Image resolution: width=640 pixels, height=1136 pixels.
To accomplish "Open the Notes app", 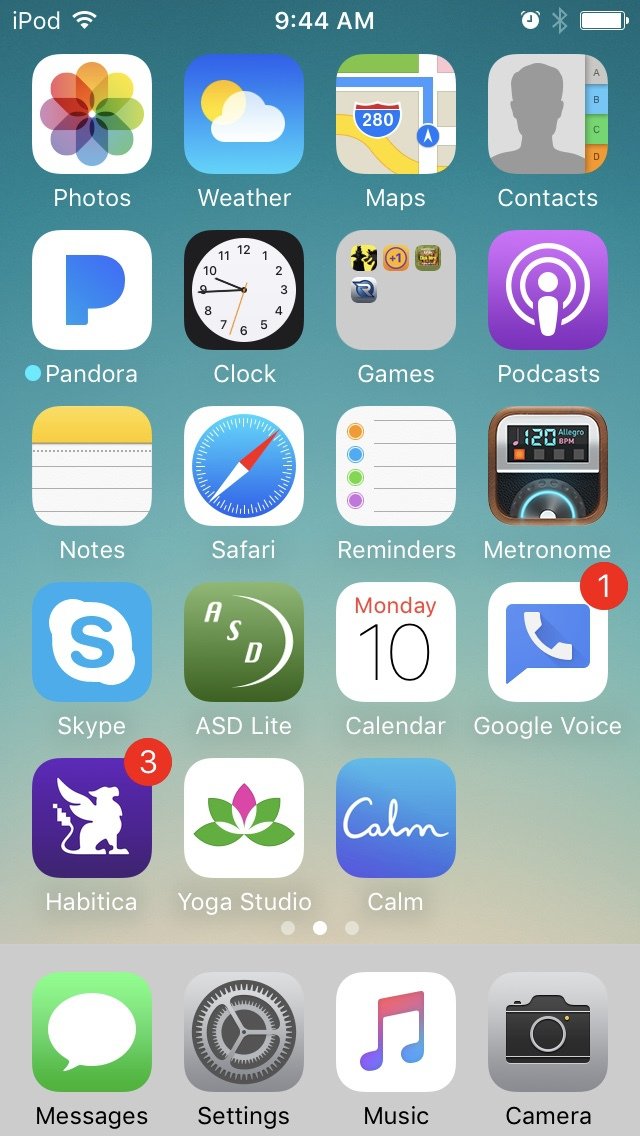I will 92,466.
